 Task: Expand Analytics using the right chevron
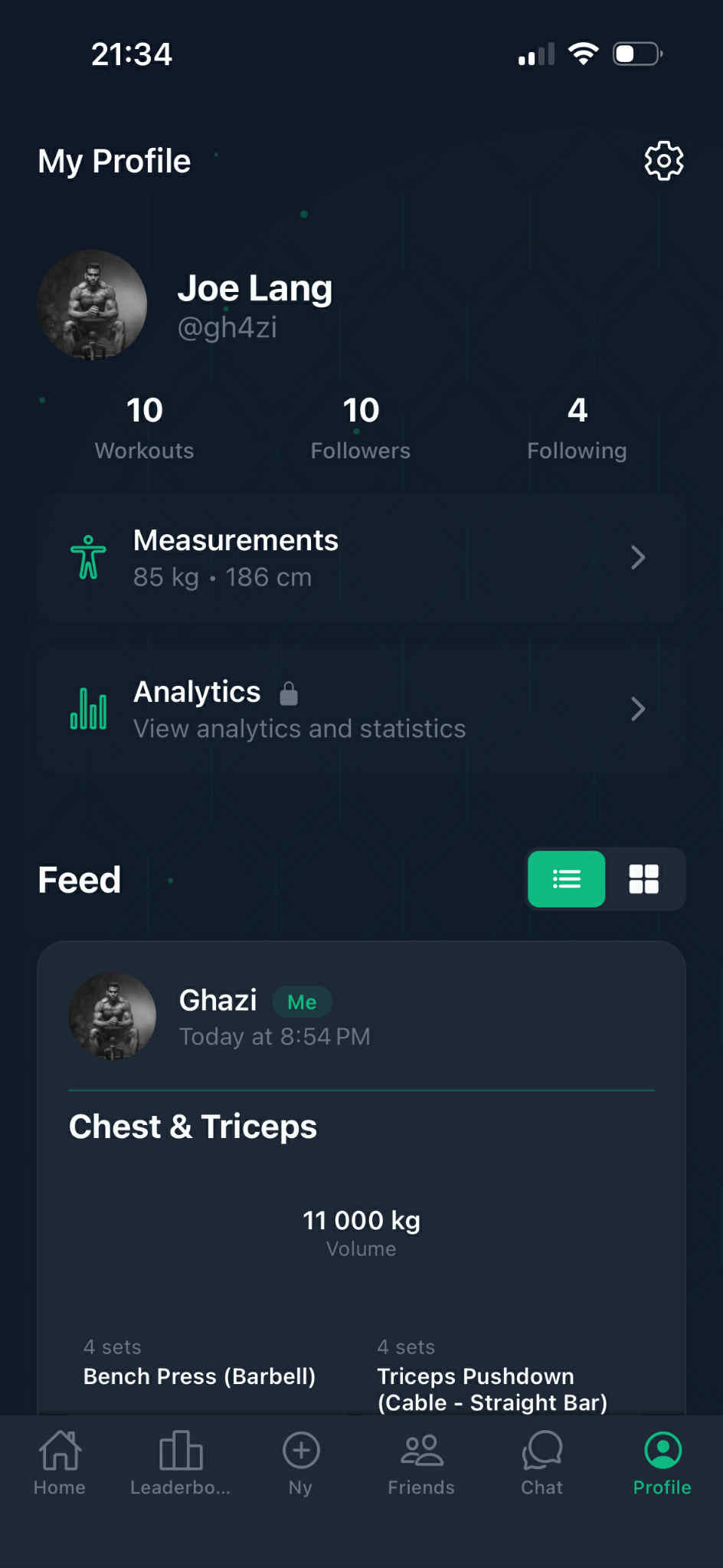(638, 709)
